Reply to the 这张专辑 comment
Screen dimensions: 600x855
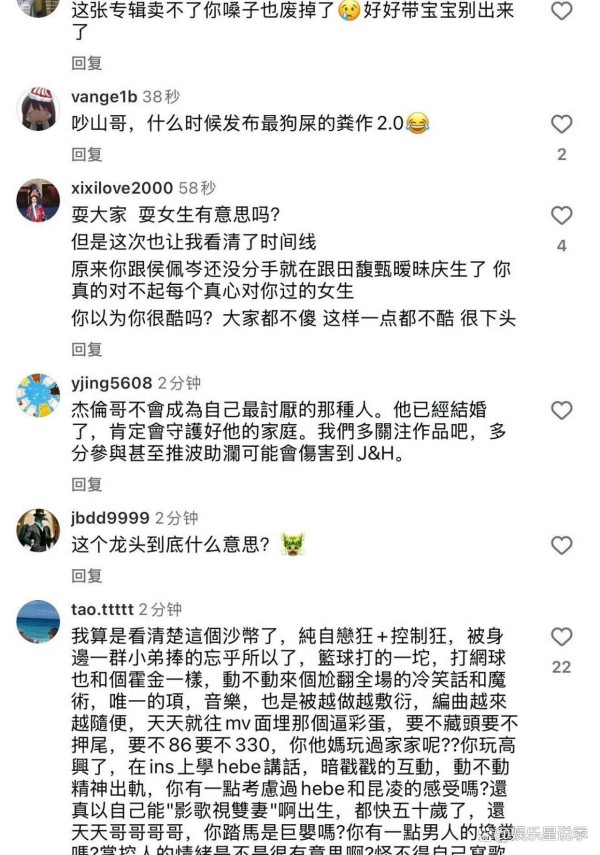coord(87,63)
